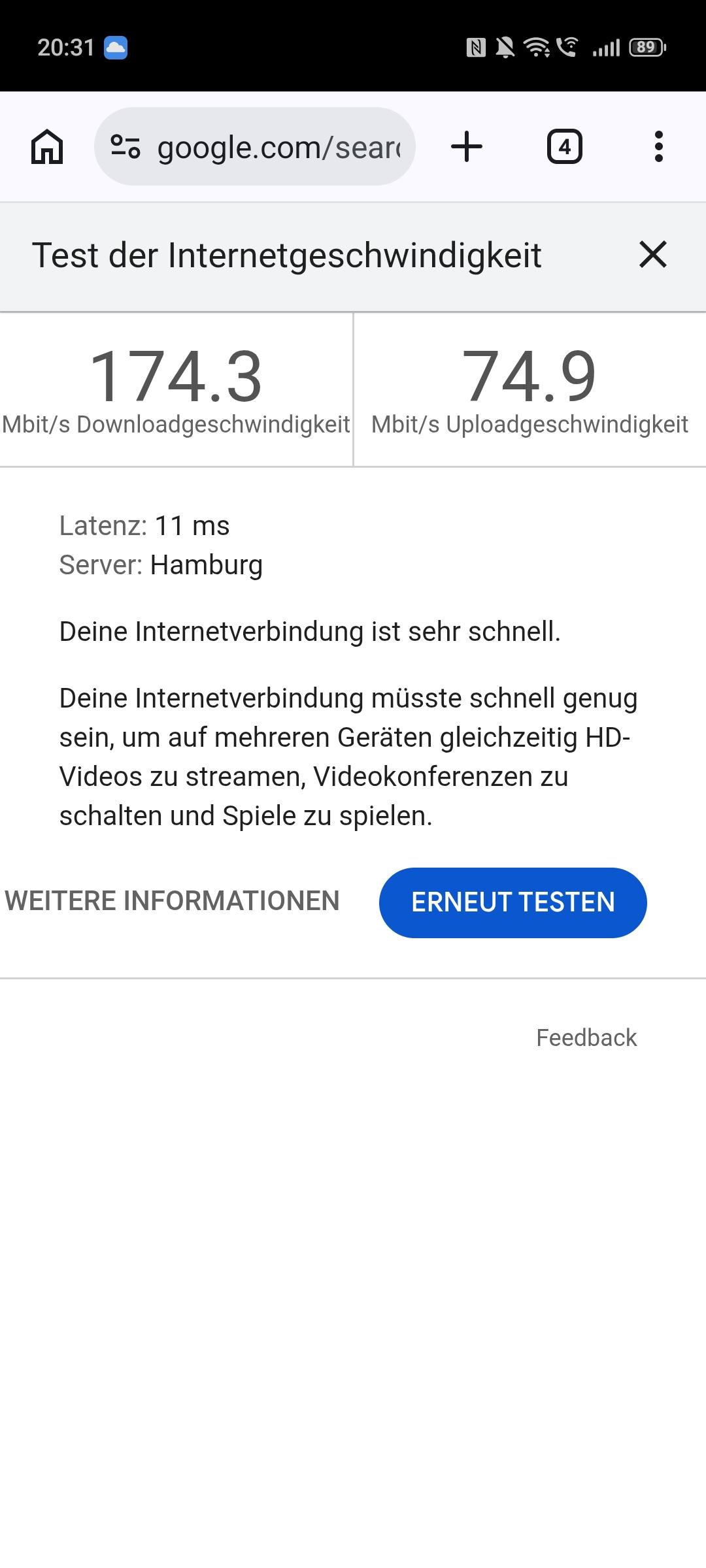View site information icon in address bar
This screenshot has height=1568, width=706.
point(125,147)
